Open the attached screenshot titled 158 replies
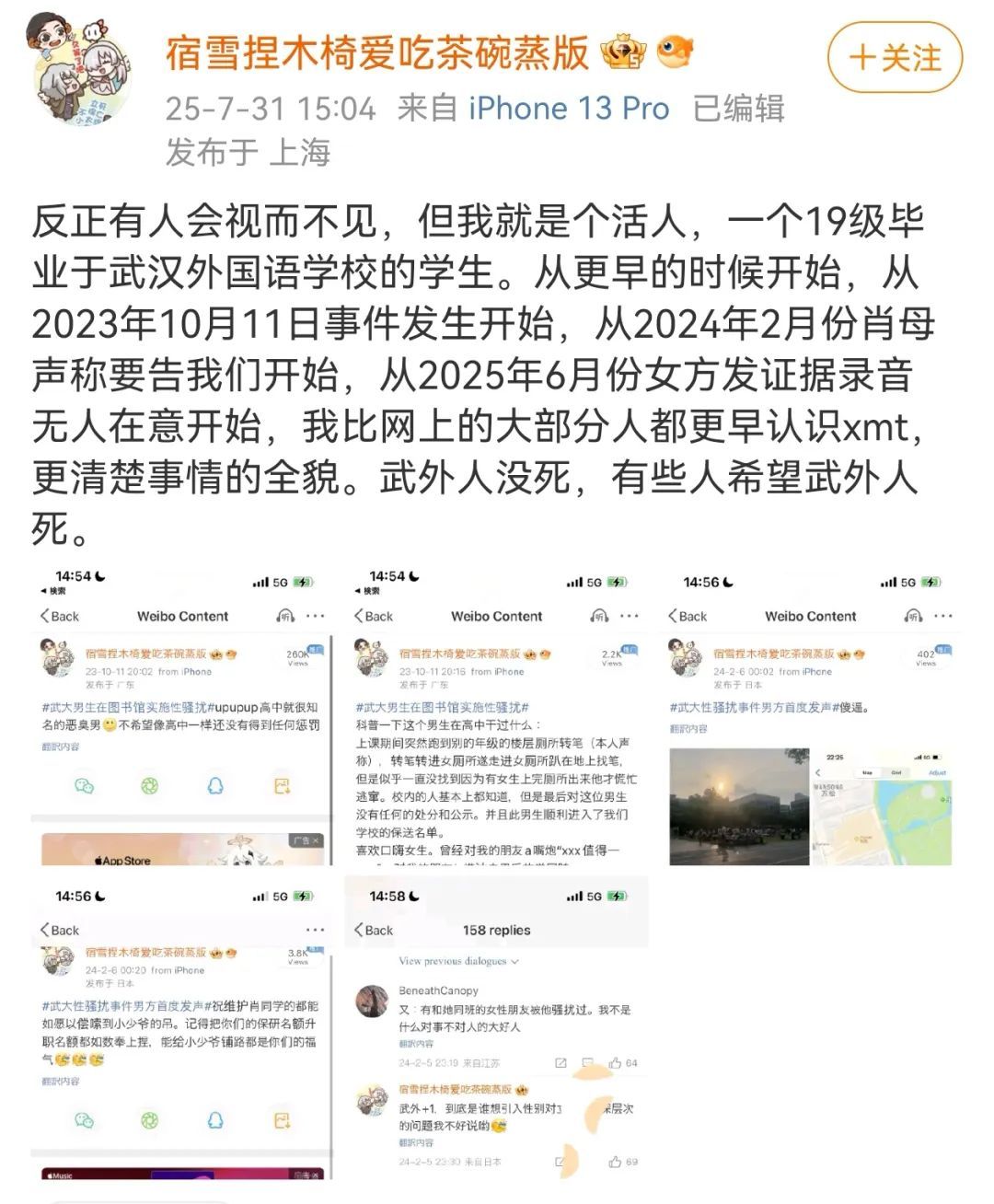This screenshot has height=1204, width=994. 496,1029
